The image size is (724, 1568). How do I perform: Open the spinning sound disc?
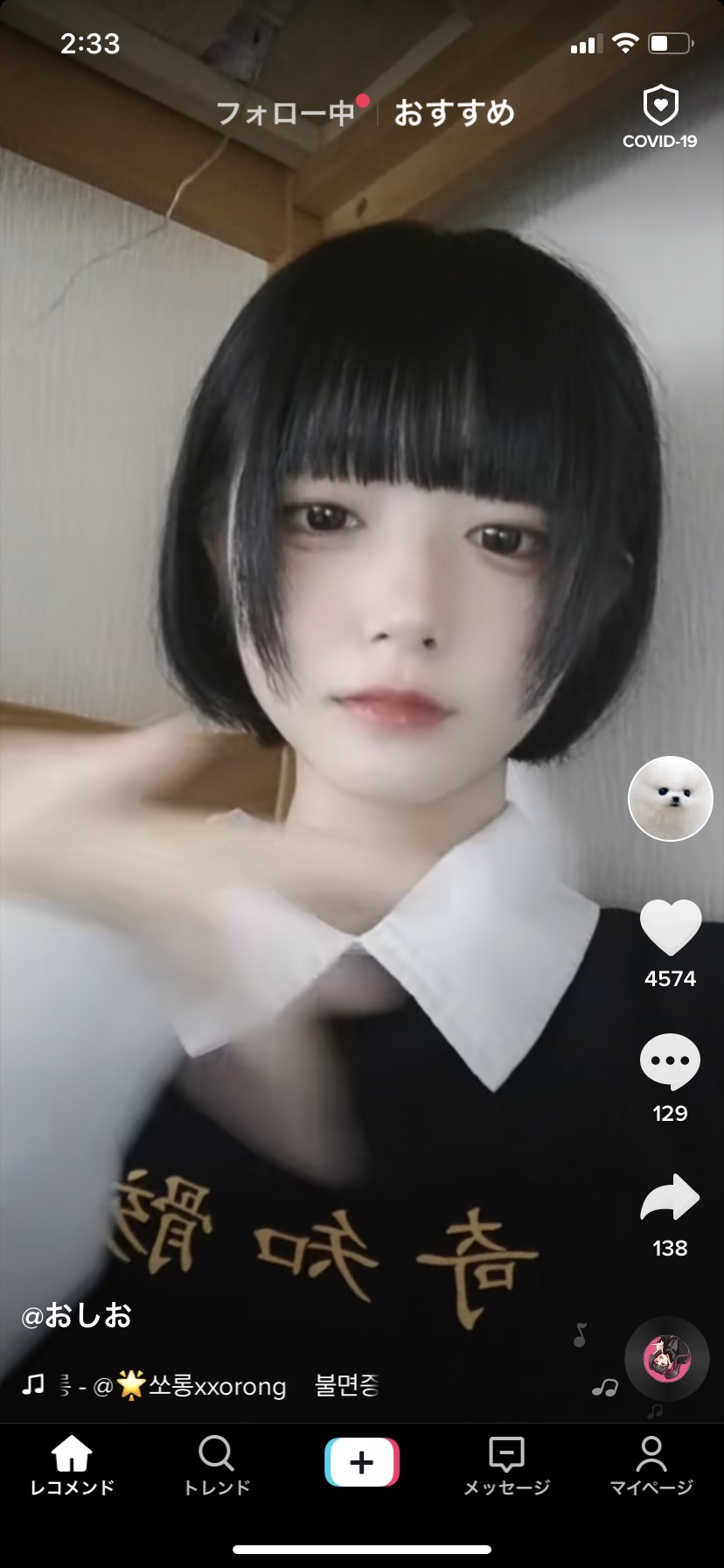[x=666, y=1358]
